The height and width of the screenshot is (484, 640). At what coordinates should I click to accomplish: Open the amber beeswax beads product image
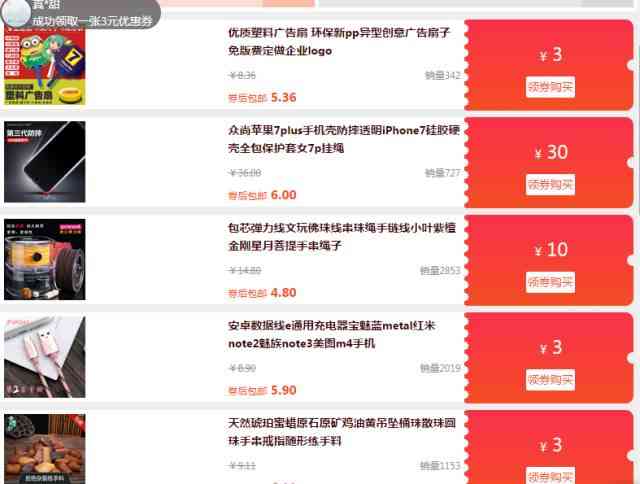45,450
